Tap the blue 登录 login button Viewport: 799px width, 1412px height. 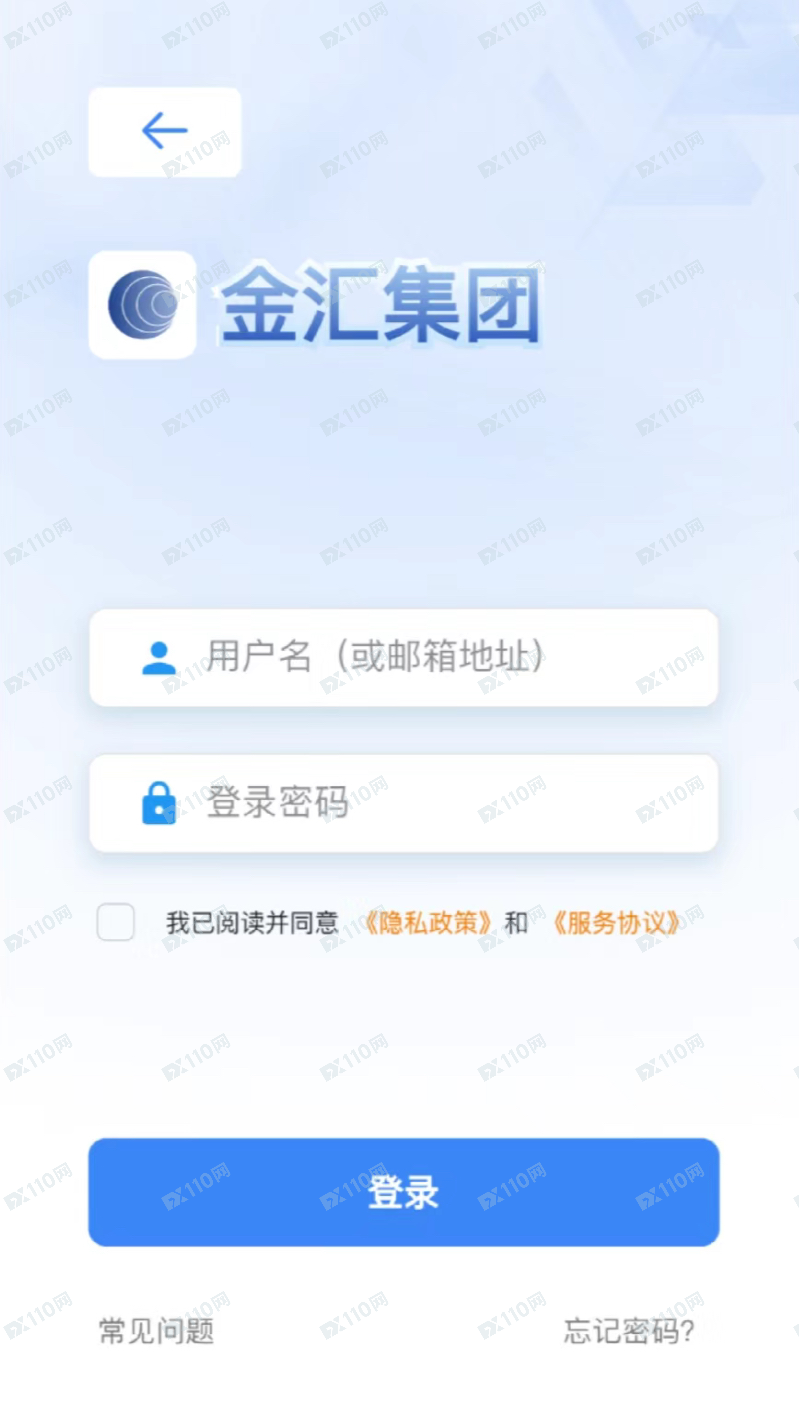point(404,1192)
